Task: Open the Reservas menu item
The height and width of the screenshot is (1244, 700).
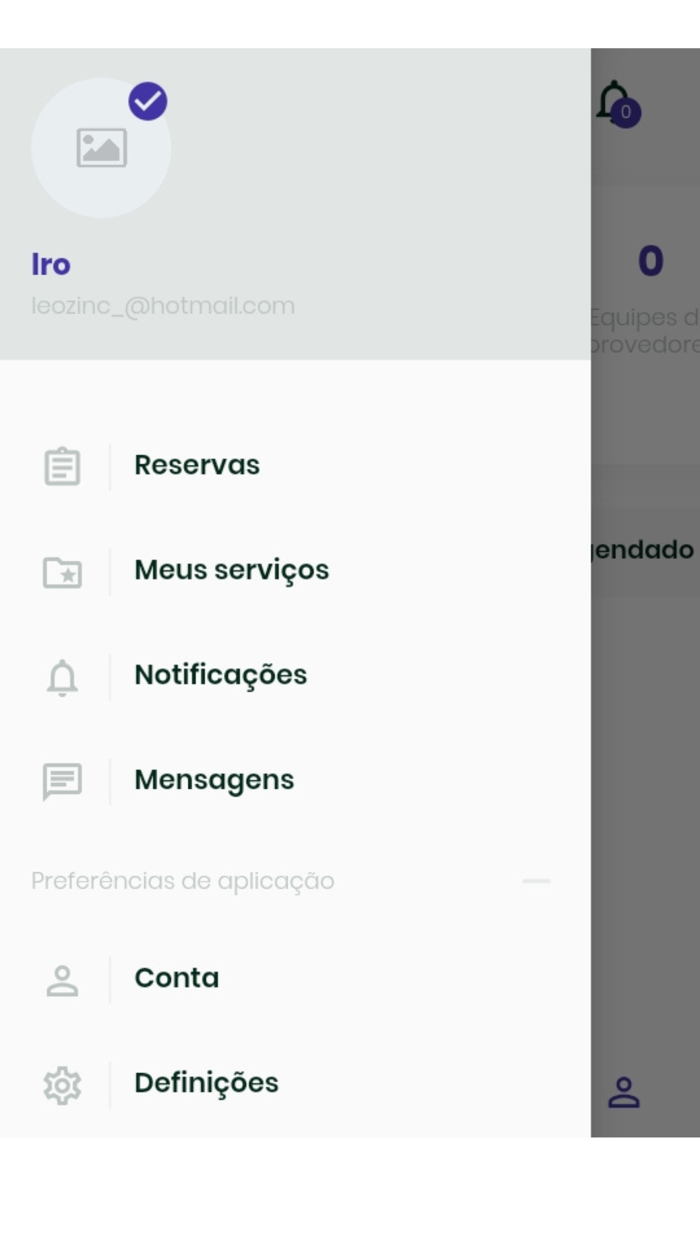Action: point(197,466)
